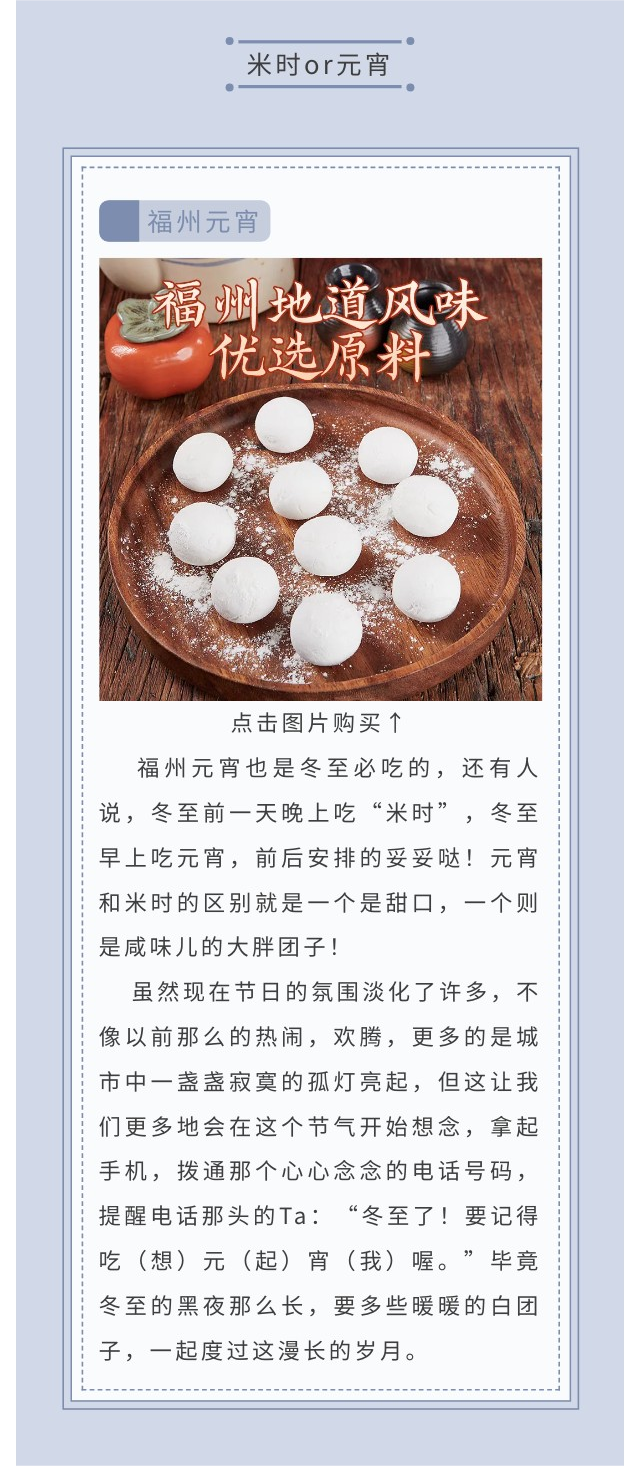Open the 福州元宵 product image to buy
This screenshot has width=640, height=1466.
click(x=320, y=480)
